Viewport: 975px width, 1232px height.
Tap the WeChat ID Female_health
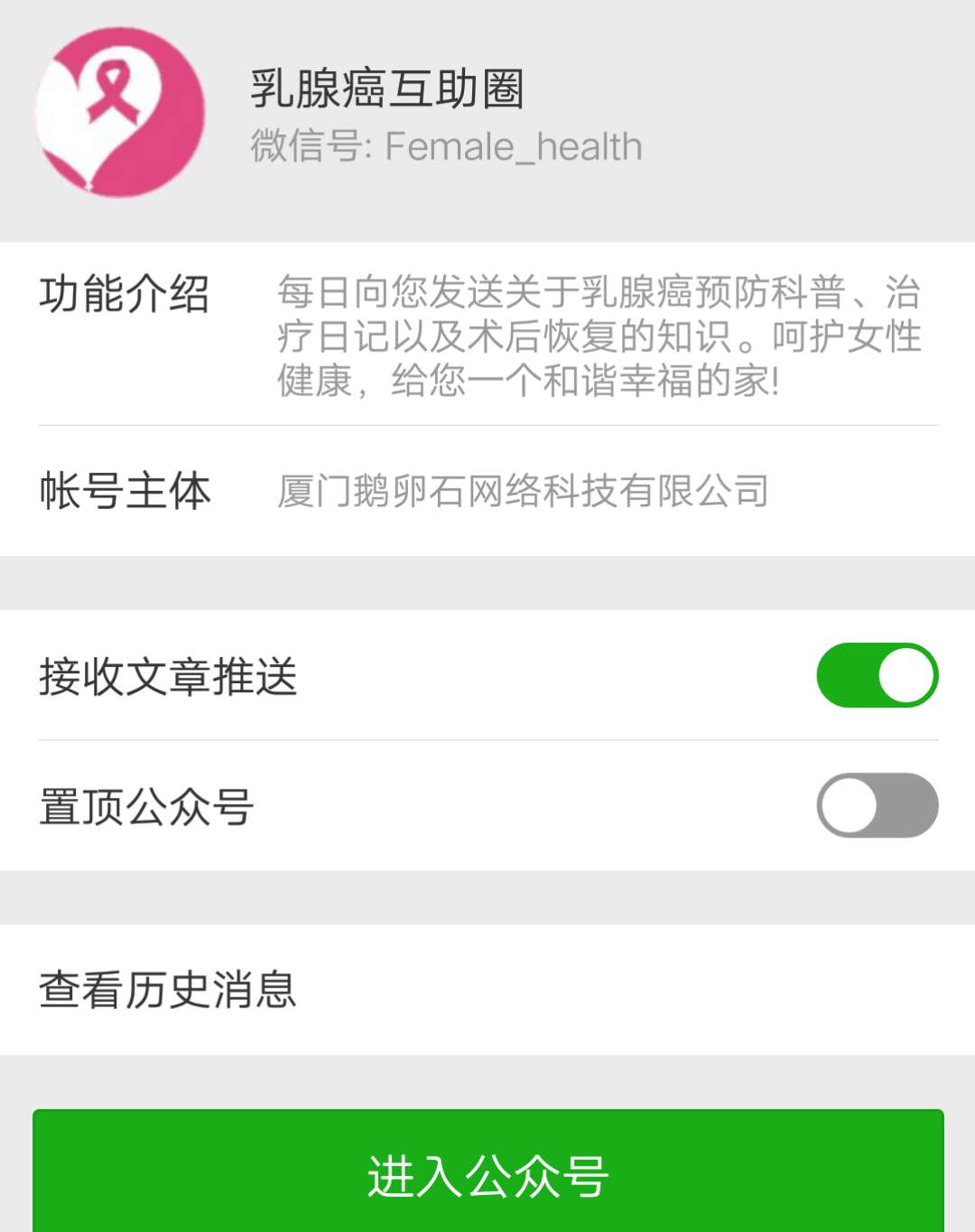point(446,146)
